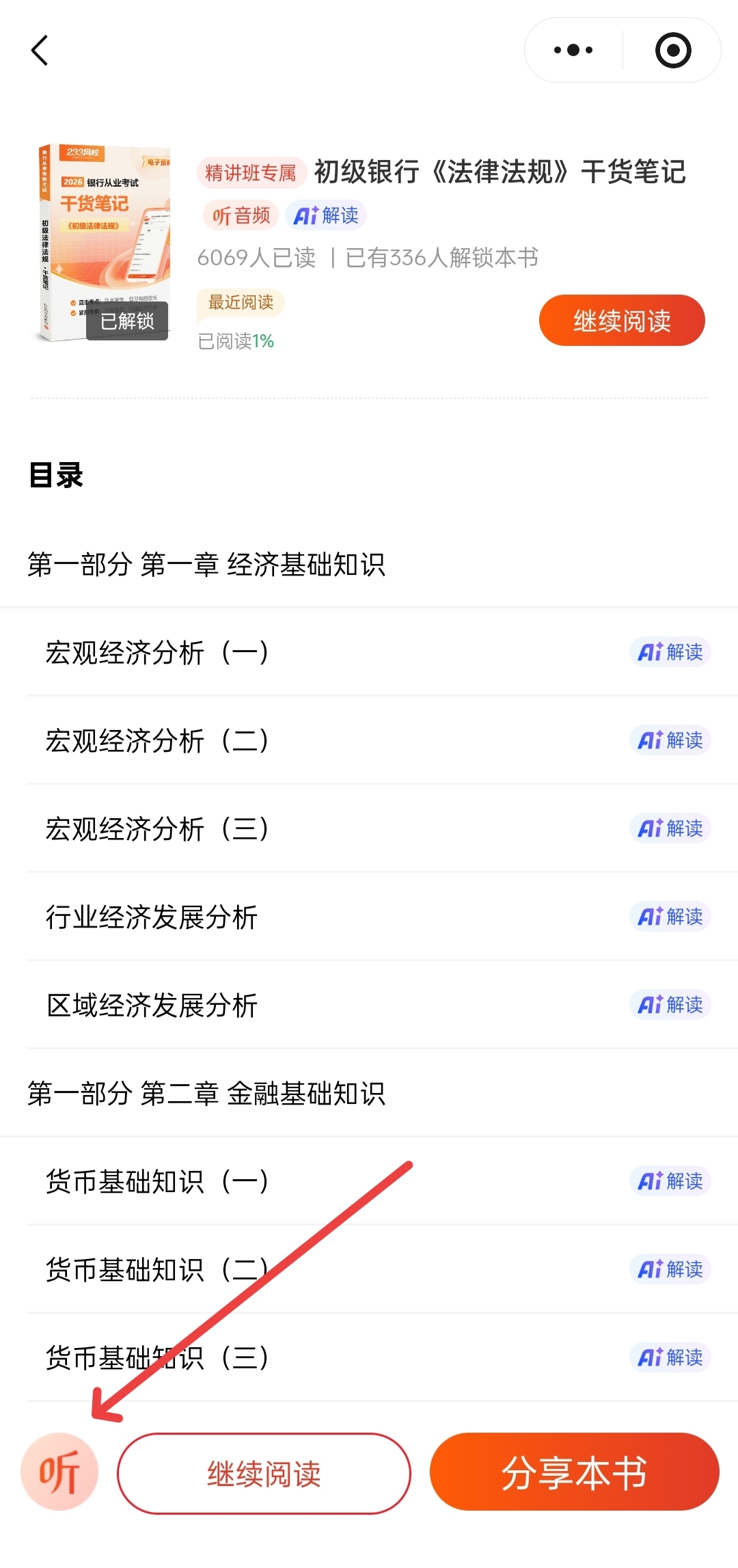Share this book via 分享本书
Image resolution: width=738 pixels, height=1568 pixels.
pyautogui.click(x=574, y=1472)
